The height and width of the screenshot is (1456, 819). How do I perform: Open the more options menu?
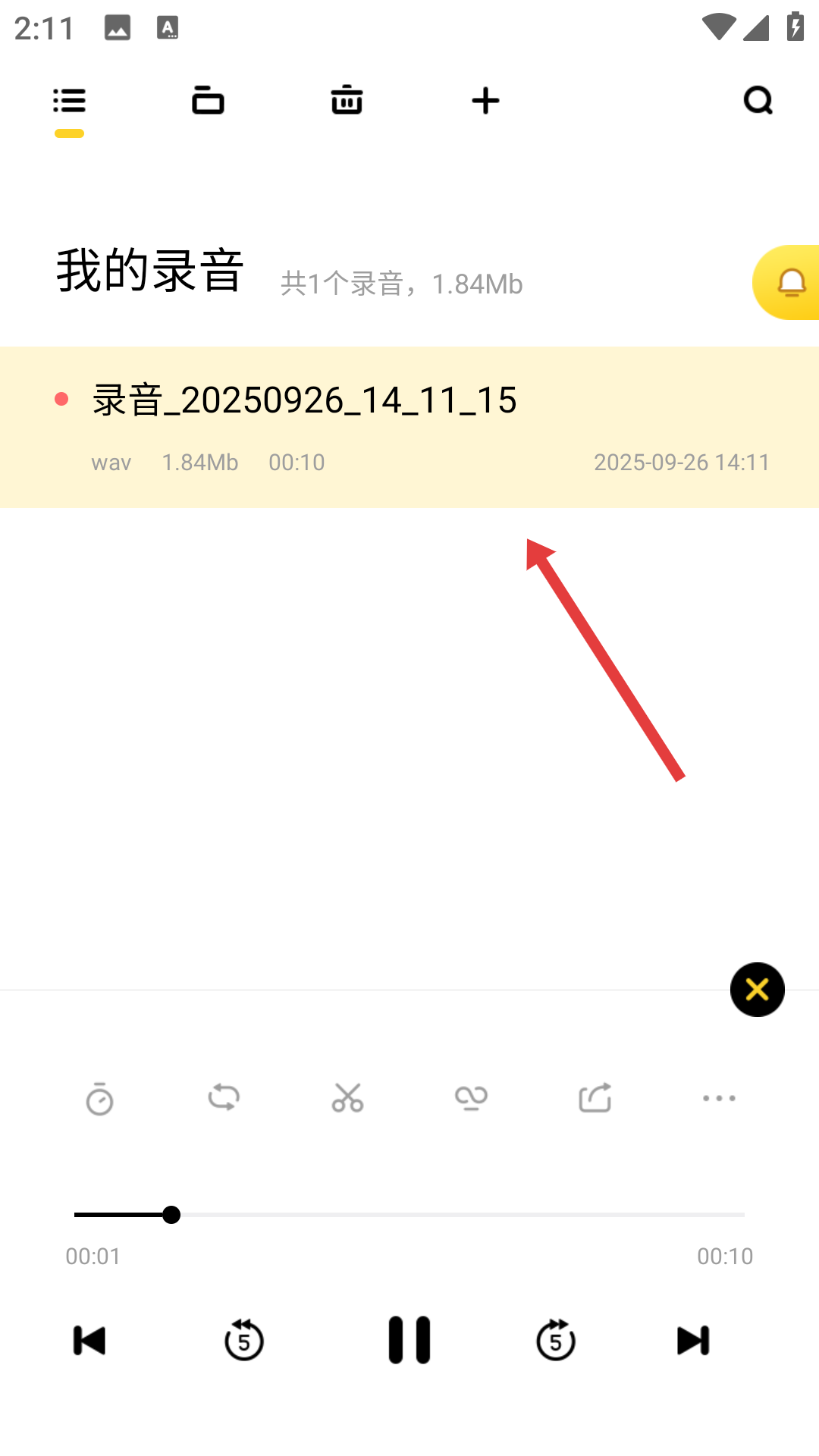coord(719,1098)
